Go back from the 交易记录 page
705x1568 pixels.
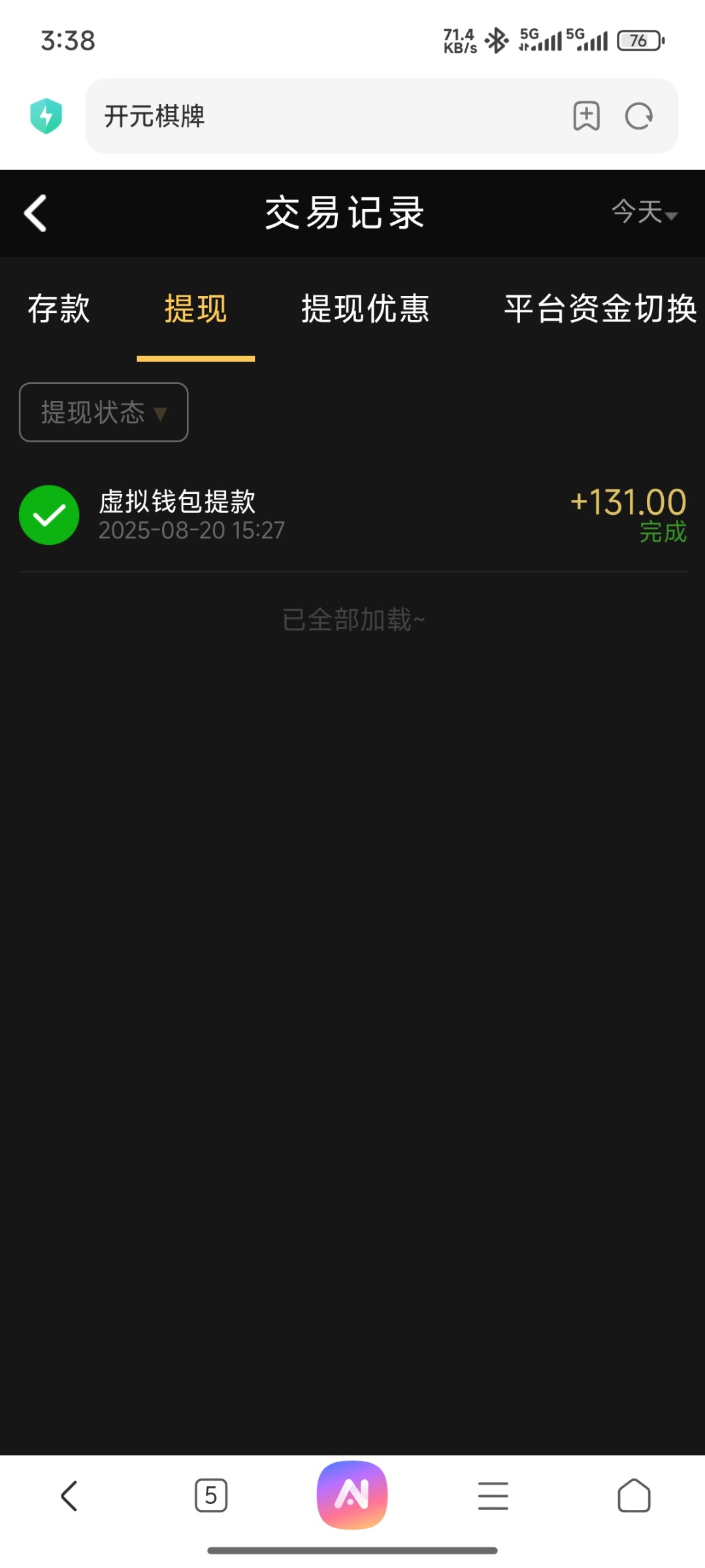pyautogui.click(x=35, y=213)
